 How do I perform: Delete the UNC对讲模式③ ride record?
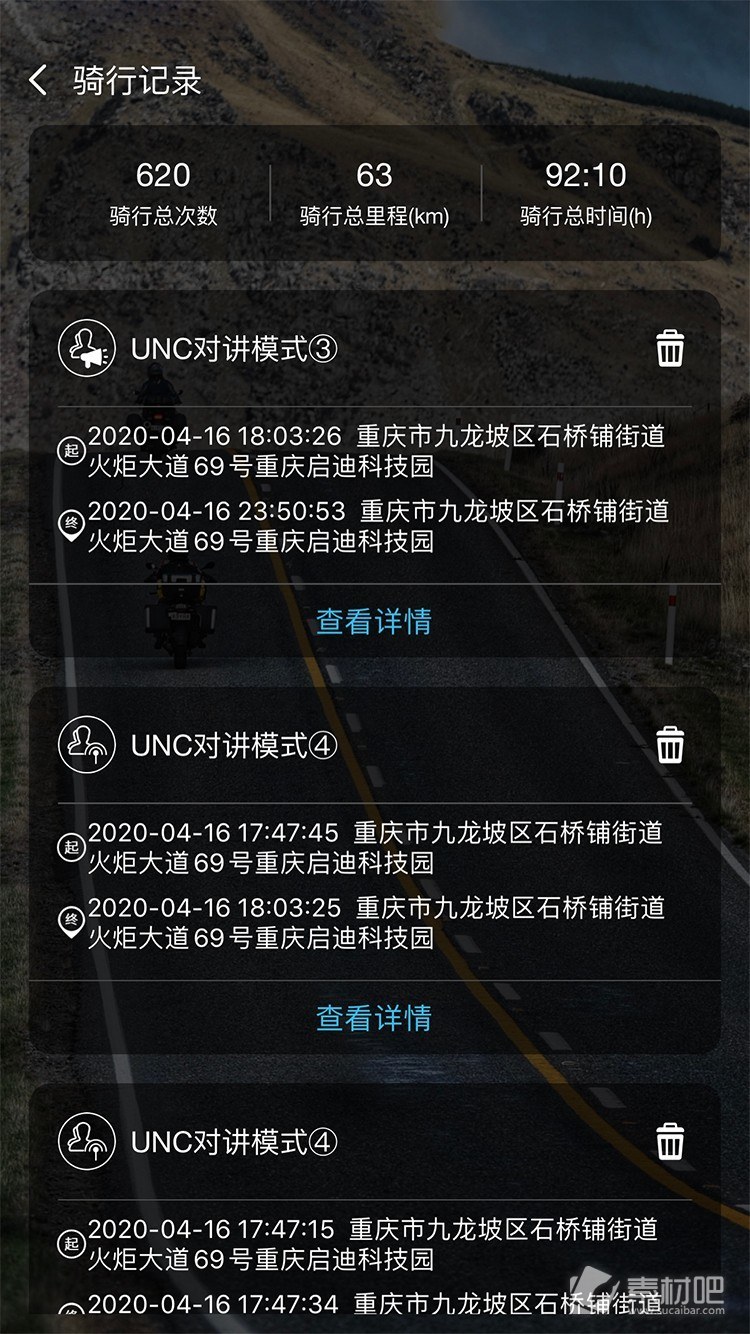coord(670,349)
